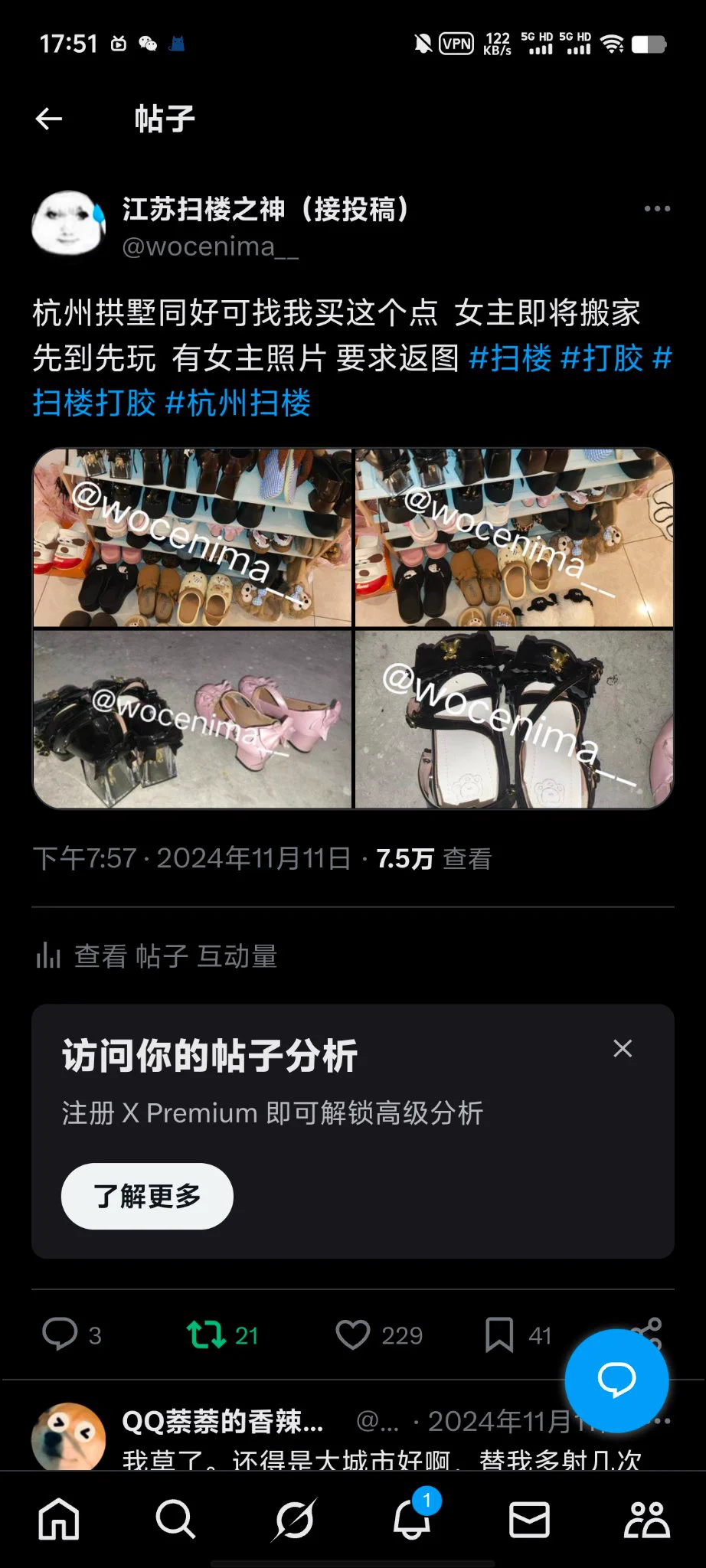Open the #打胶 hashtag link
Image resolution: width=706 pixels, height=1568 pixels.
coord(602,358)
